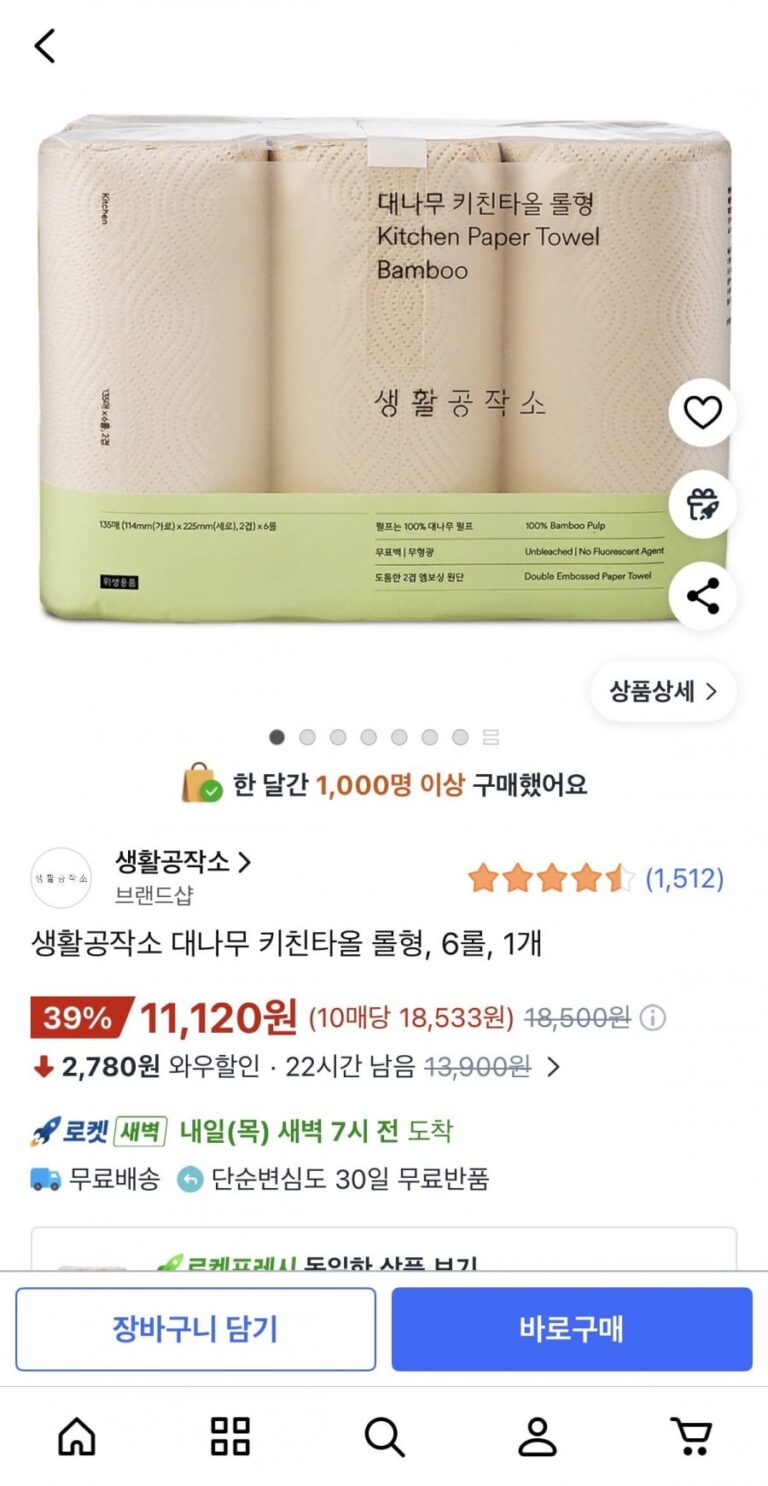Open the gift icon button
Image resolution: width=768 pixels, height=1486 pixels.
click(x=703, y=504)
